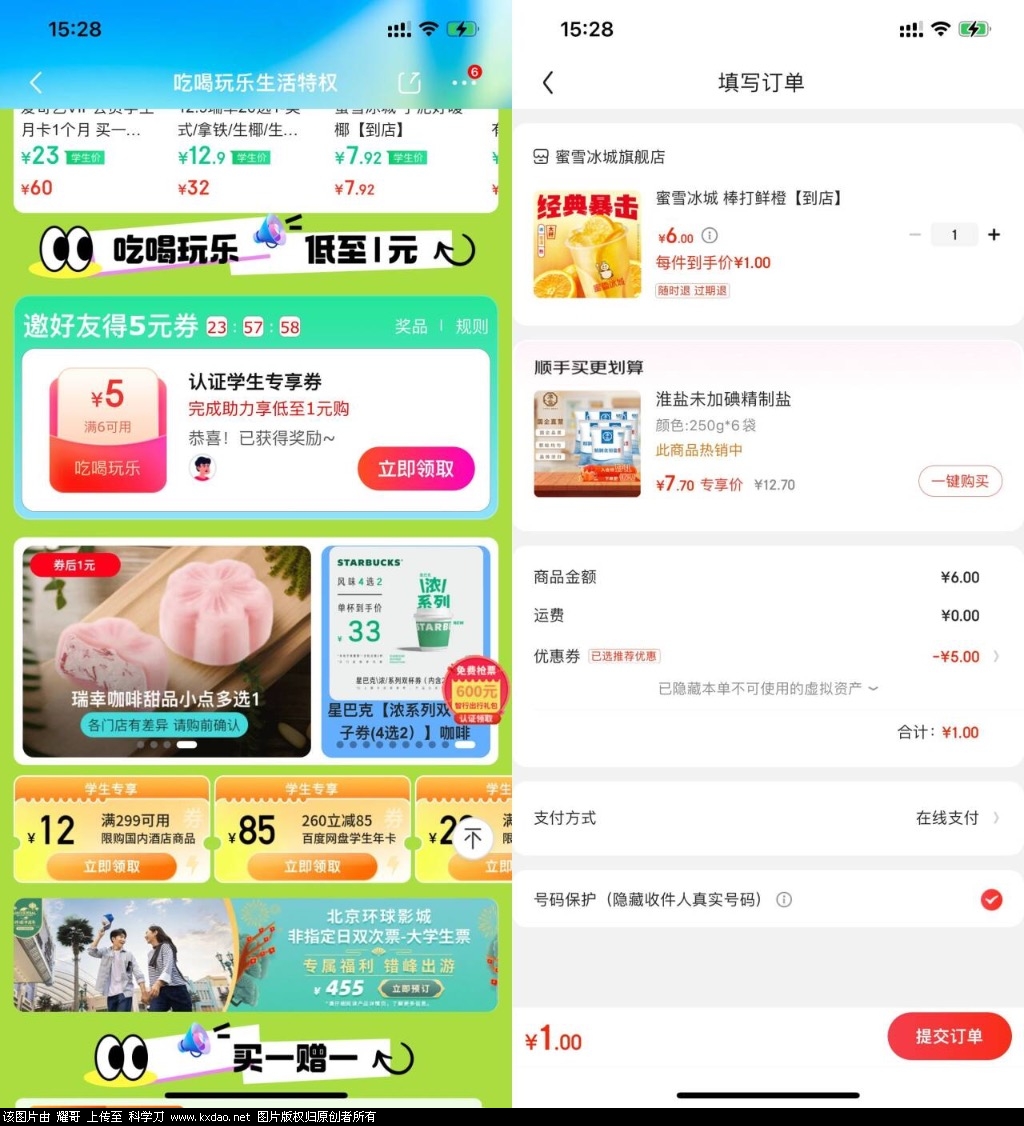The height and width of the screenshot is (1126, 1024).
Task: Open the 奖品 link
Action: (411, 326)
